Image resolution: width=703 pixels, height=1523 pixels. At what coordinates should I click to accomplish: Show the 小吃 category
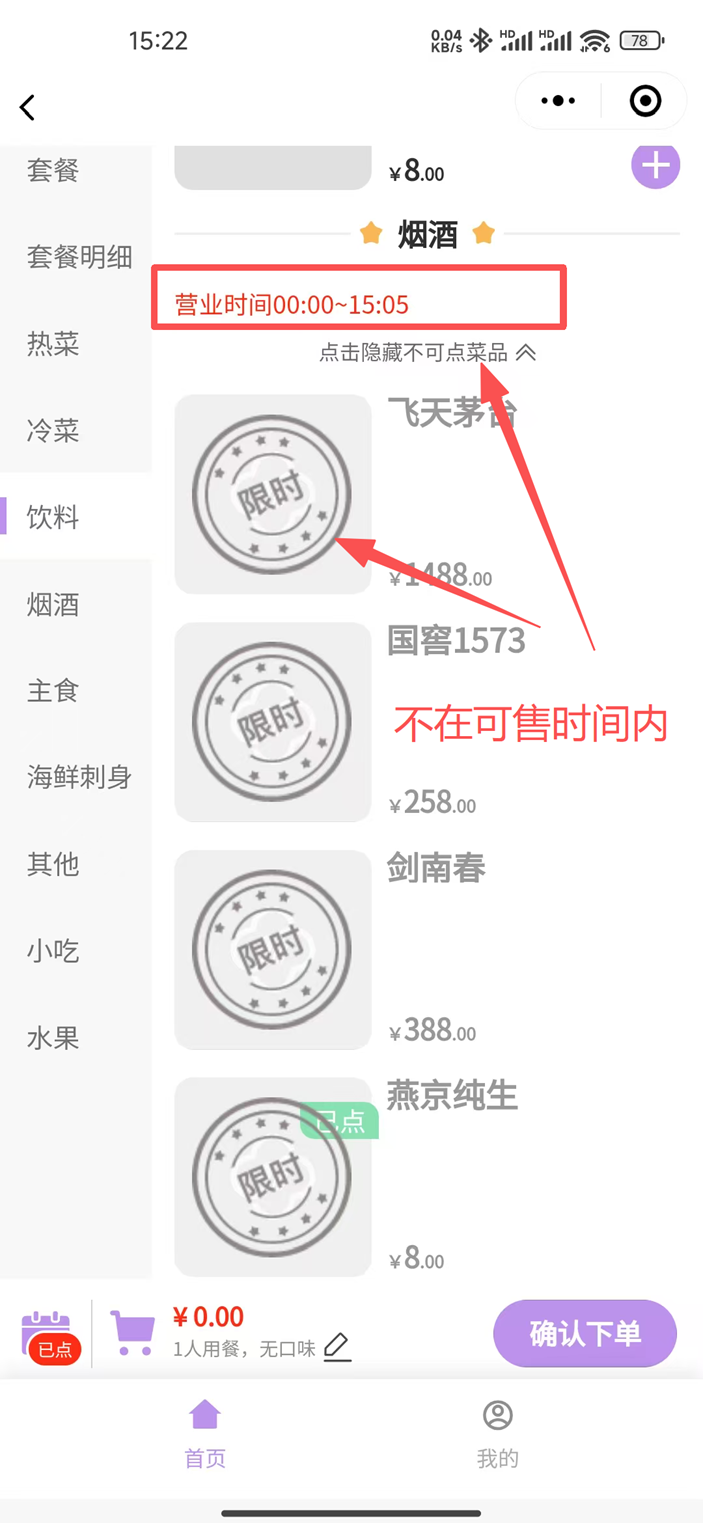(x=53, y=951)
